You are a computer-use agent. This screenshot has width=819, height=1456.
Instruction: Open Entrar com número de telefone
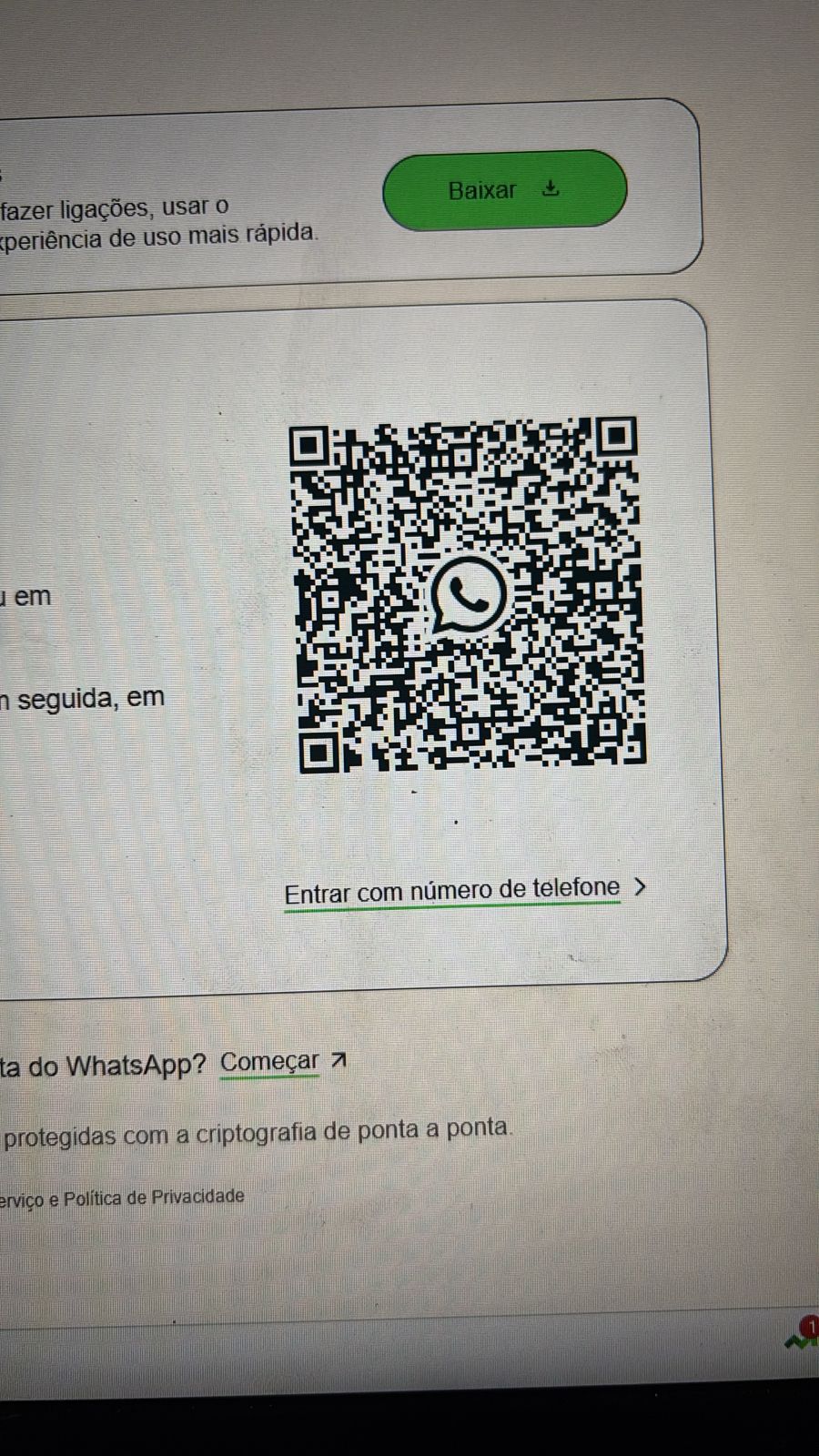tap(453, 891)
